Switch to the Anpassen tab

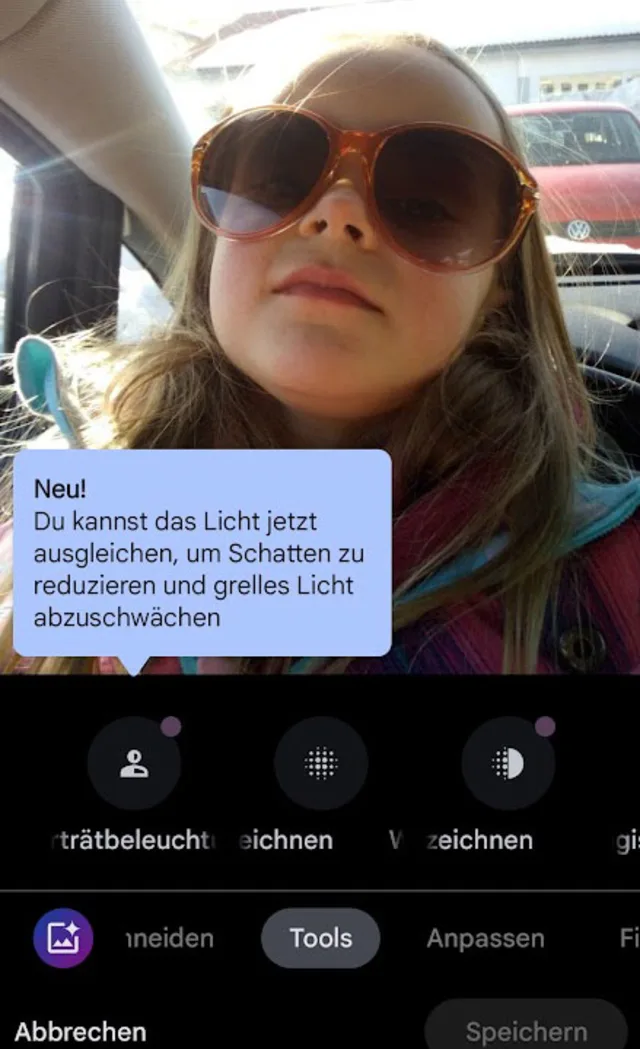click(x=485, y=938)
